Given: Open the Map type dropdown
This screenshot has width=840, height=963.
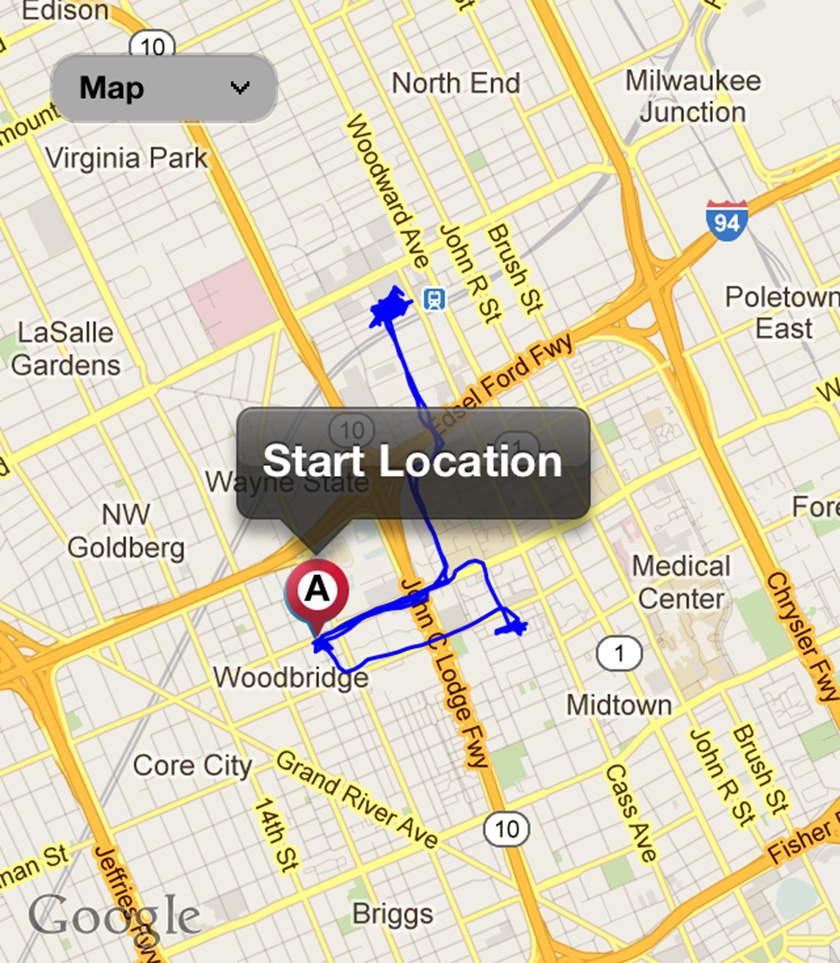Looking at the screenshot, I should [x=163, y=88].
